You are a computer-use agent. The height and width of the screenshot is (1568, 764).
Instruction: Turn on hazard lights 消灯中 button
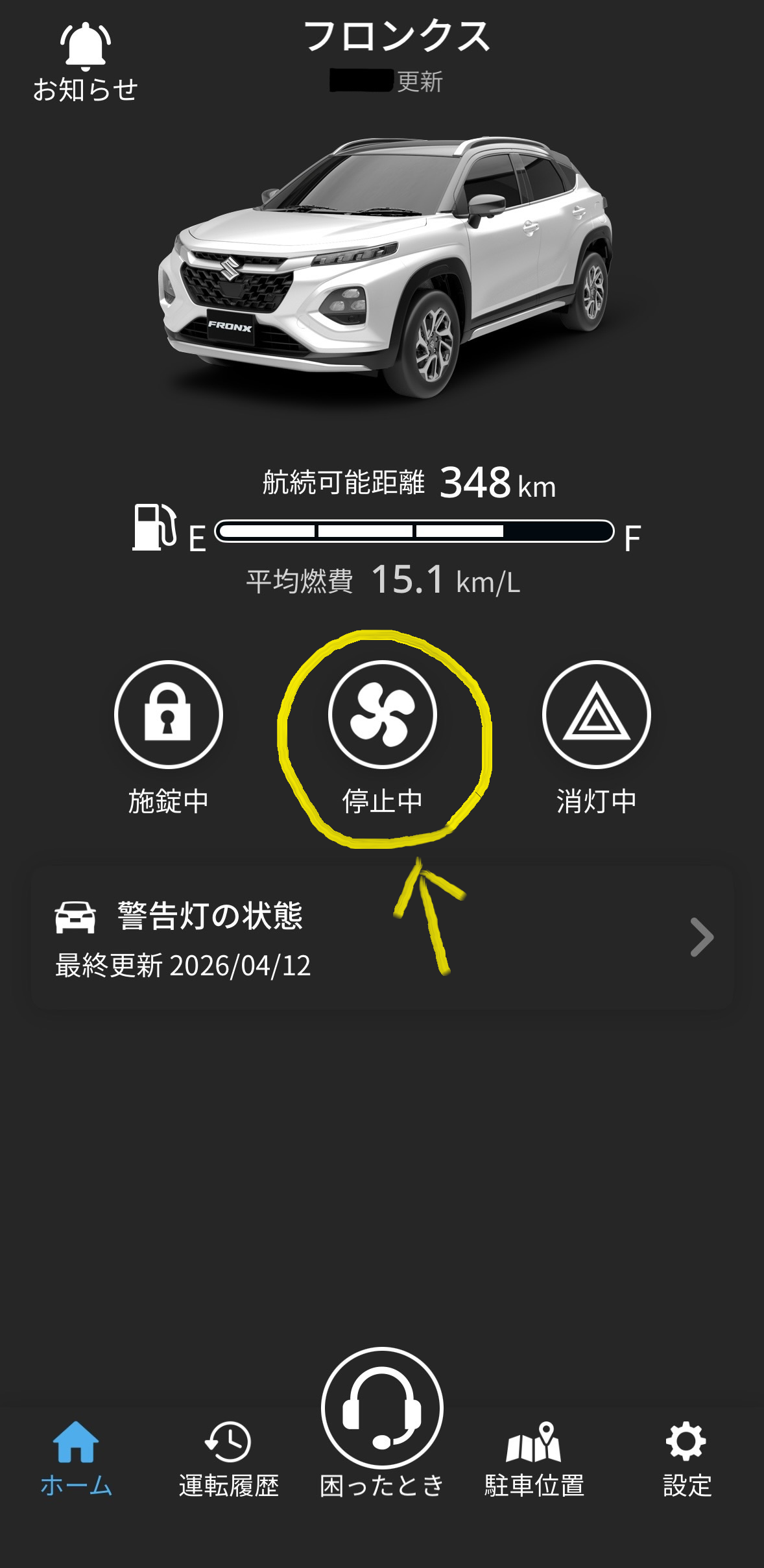pyautogui.click(x=596, y=715)
